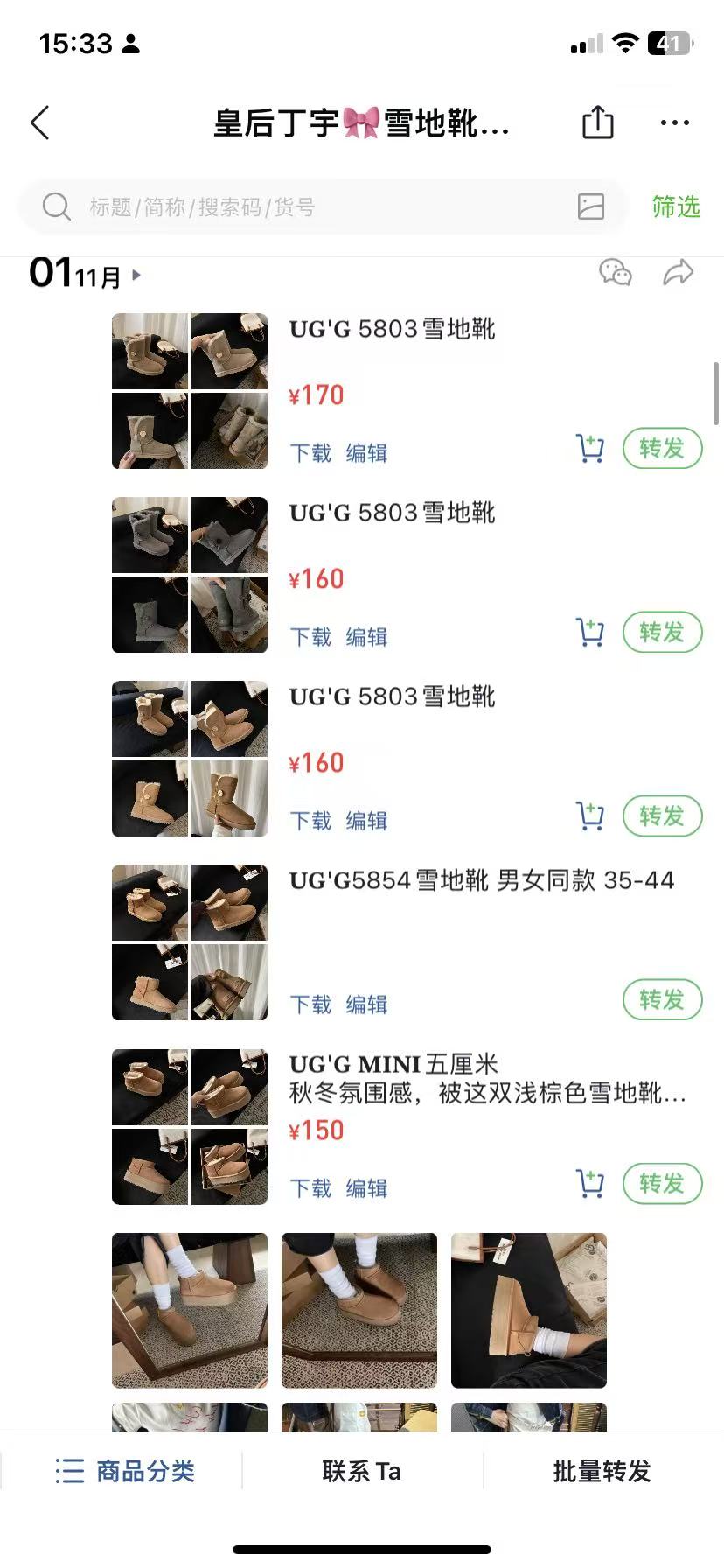Viewport: 724px width, 1568px height.
Task: Tap the WeChat icon beside the date
Action: [616, 273]
